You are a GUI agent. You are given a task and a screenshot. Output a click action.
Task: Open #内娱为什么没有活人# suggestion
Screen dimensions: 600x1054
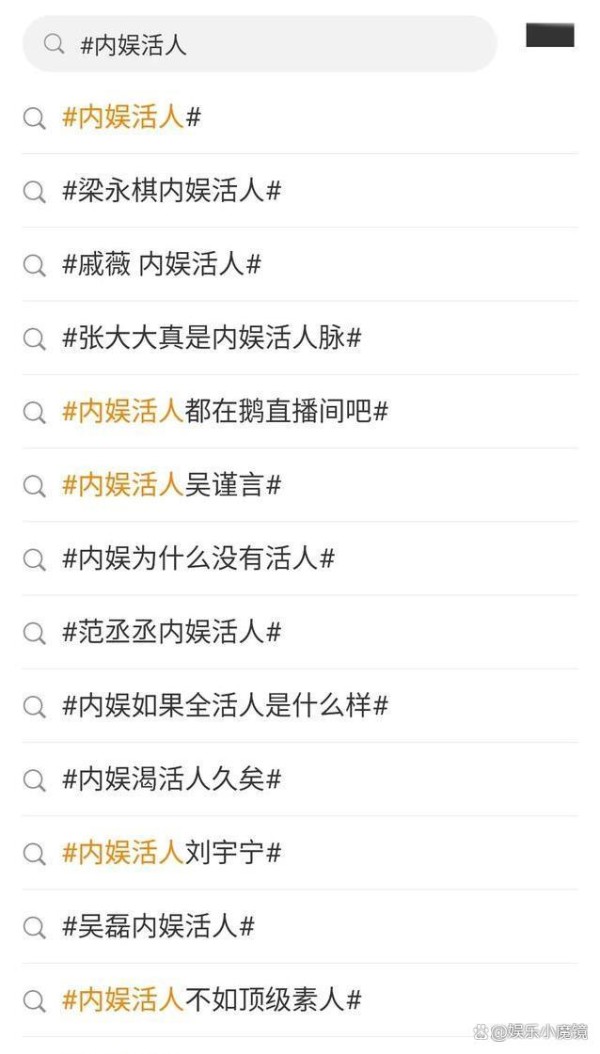pos(300,559)
